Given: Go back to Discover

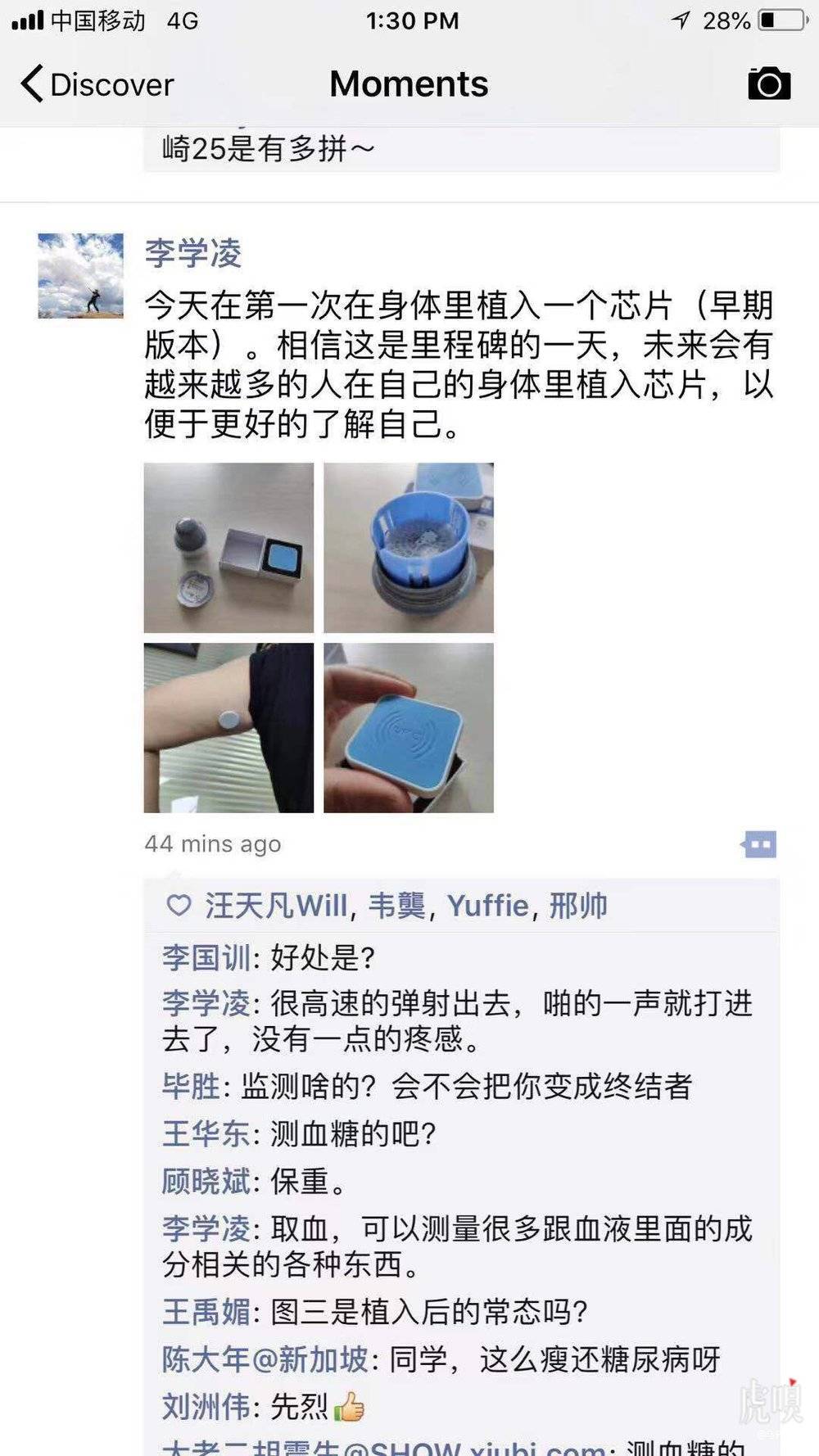Looking at the screenshot, I should click(x=97, y=84).
